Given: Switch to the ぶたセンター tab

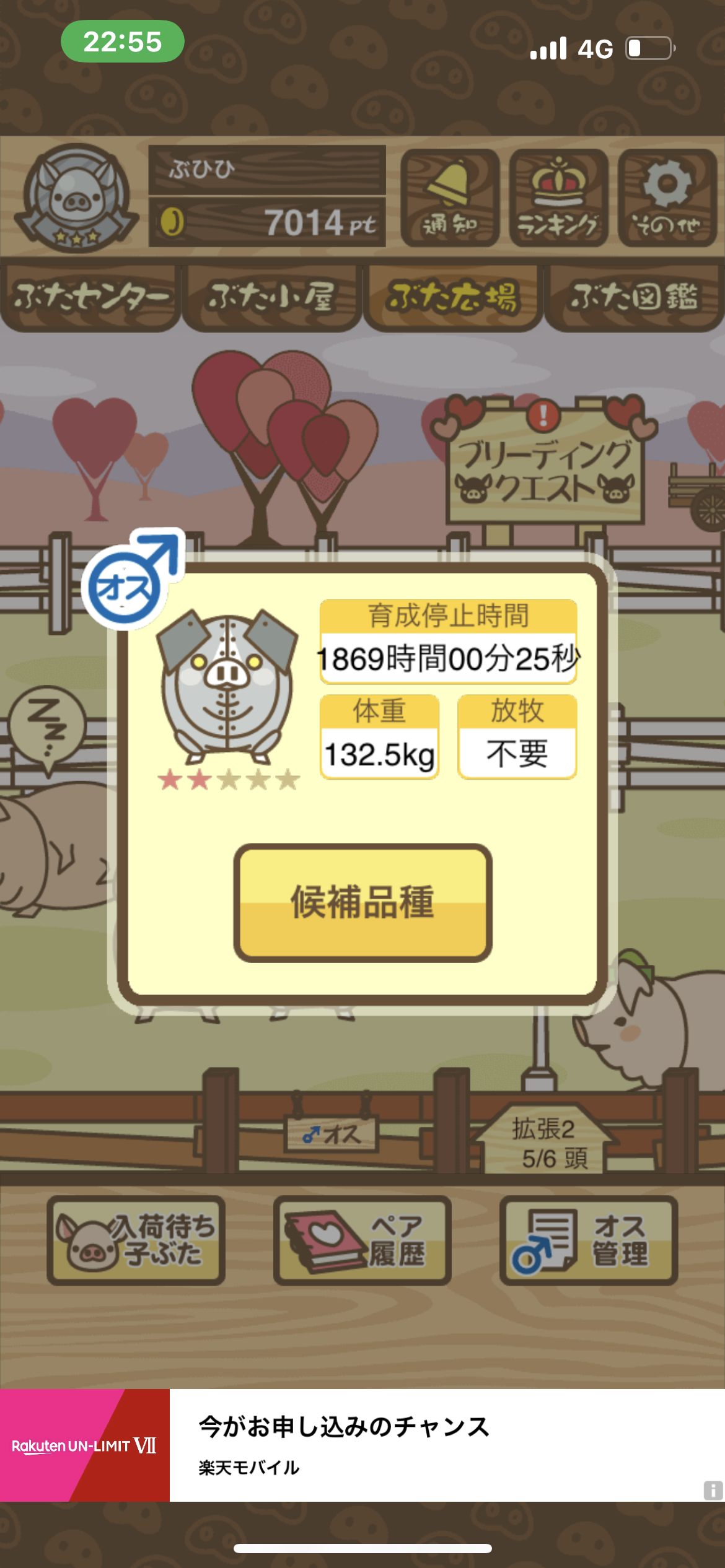Looking at the screenshot, I should coord(90,298).
